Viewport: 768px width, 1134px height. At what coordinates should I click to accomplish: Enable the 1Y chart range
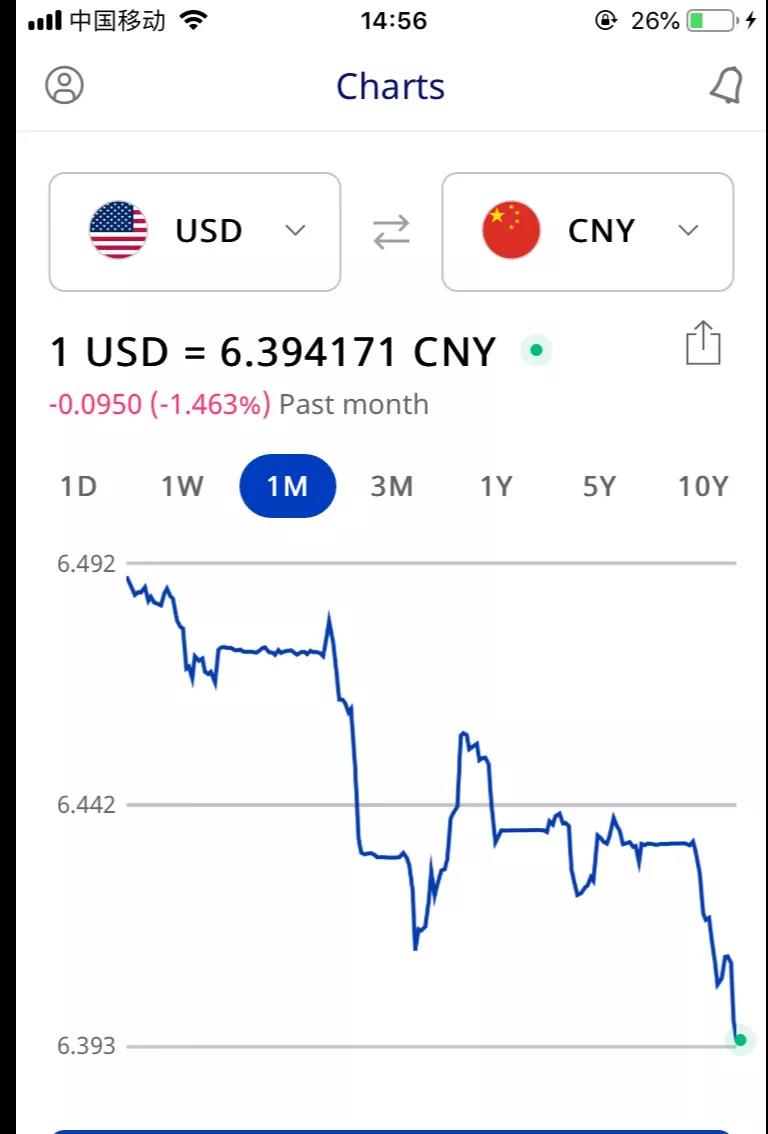pos(496,486)
